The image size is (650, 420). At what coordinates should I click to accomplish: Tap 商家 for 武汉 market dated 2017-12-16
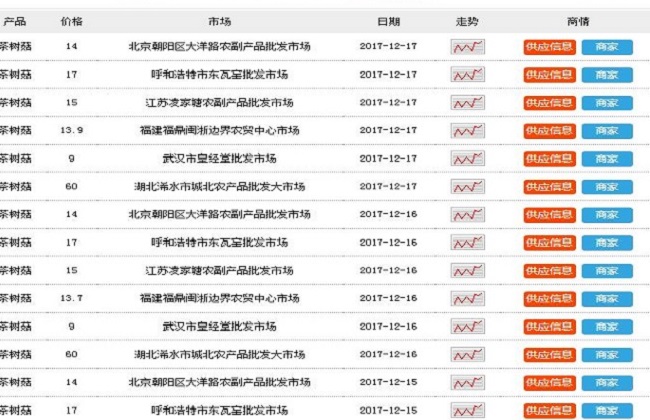pos(607,327)
